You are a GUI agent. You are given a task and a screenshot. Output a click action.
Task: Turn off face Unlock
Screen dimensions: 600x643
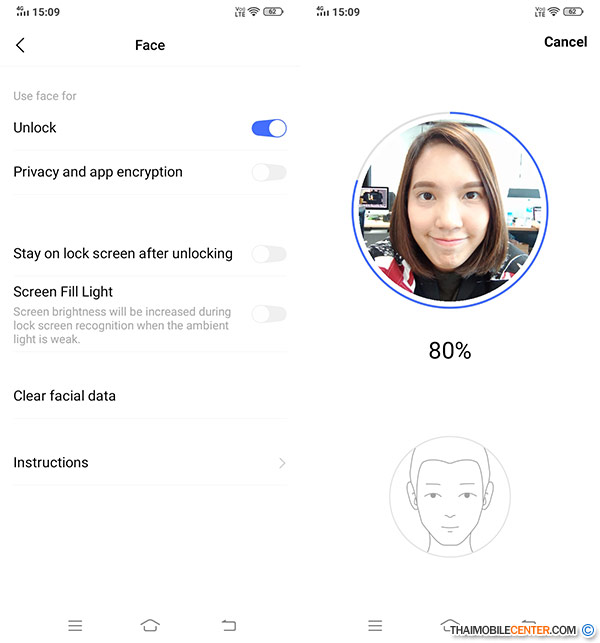pos(268,128)
